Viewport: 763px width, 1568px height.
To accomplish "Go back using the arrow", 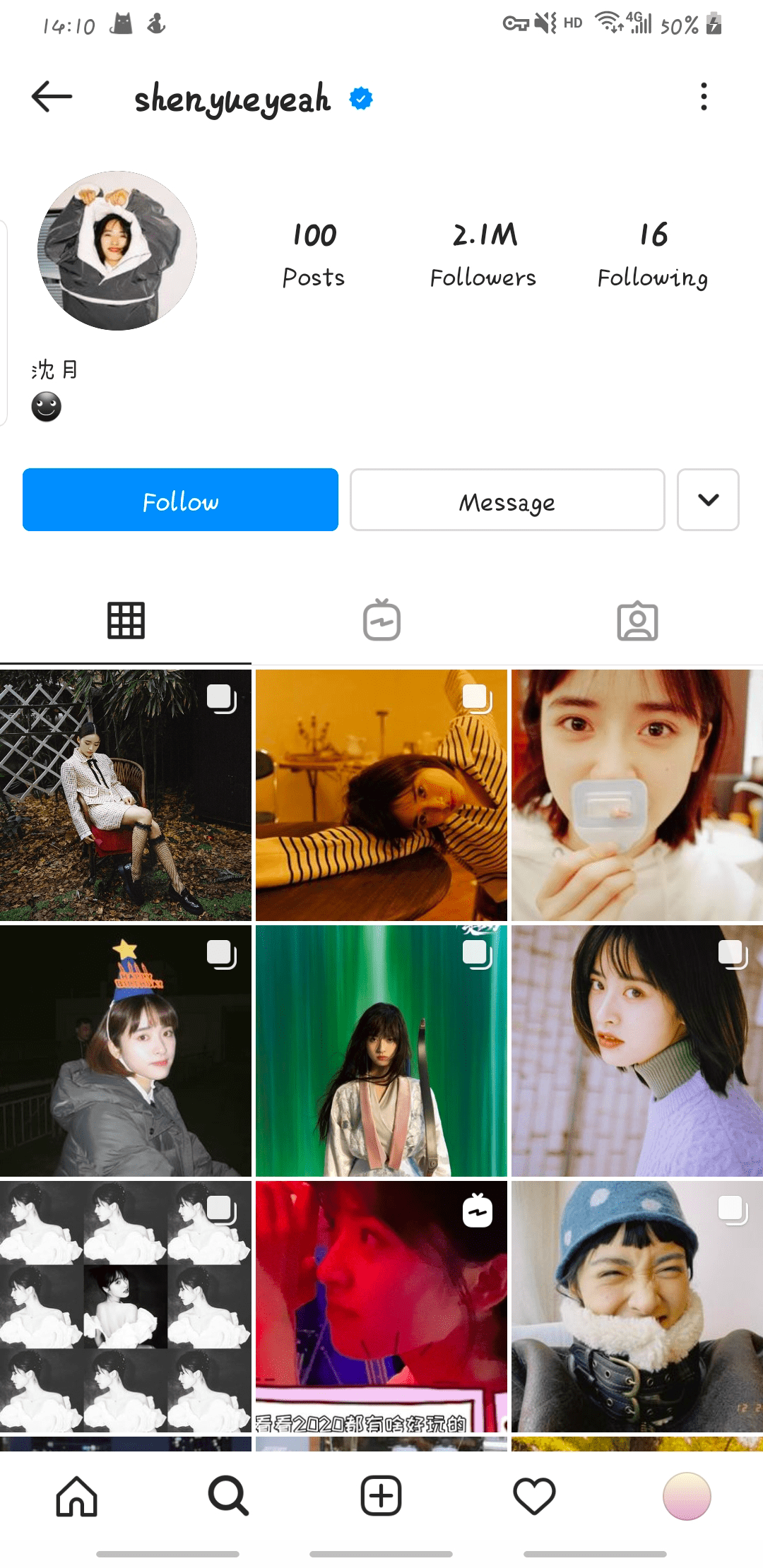I will pyautogui.click(x=52, y=97).
